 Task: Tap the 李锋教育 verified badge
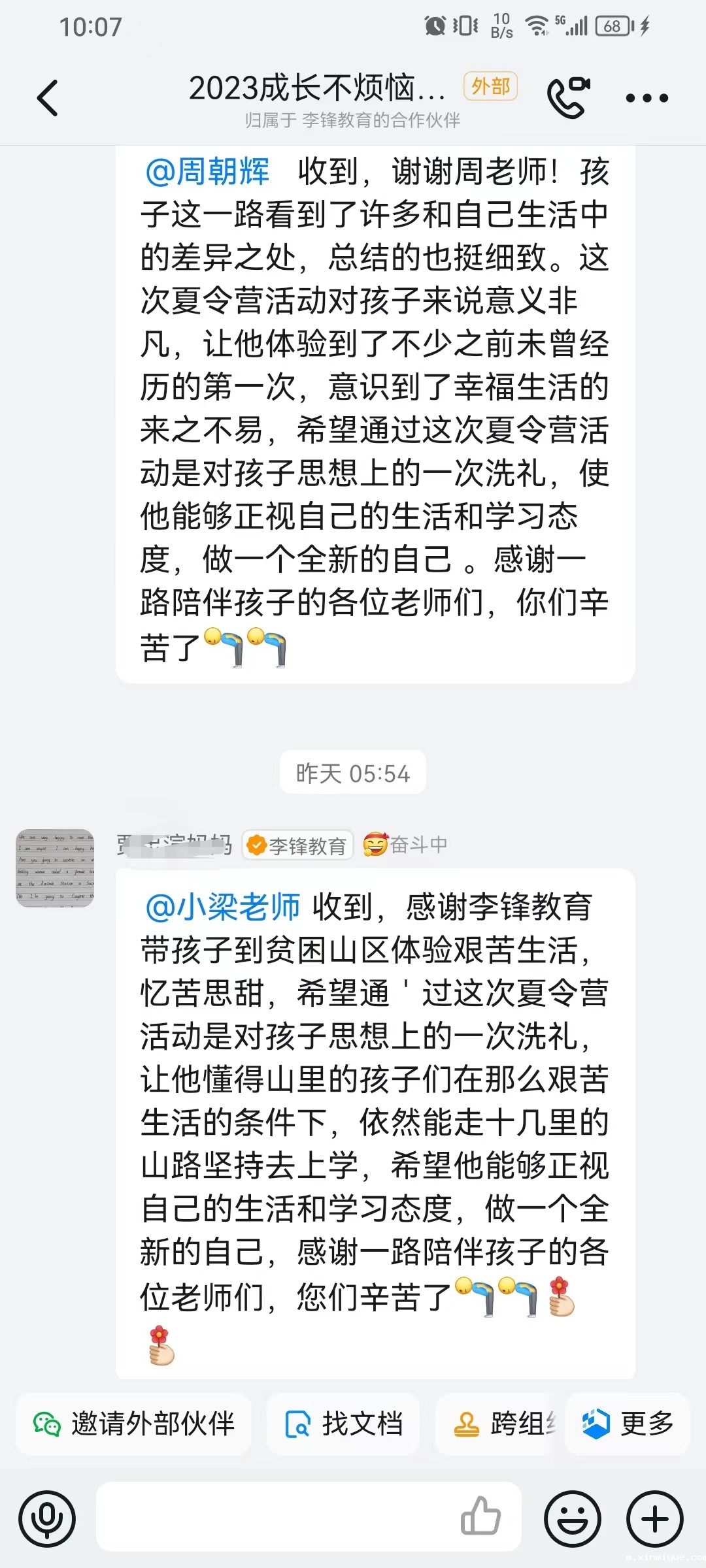coord(297,844)
